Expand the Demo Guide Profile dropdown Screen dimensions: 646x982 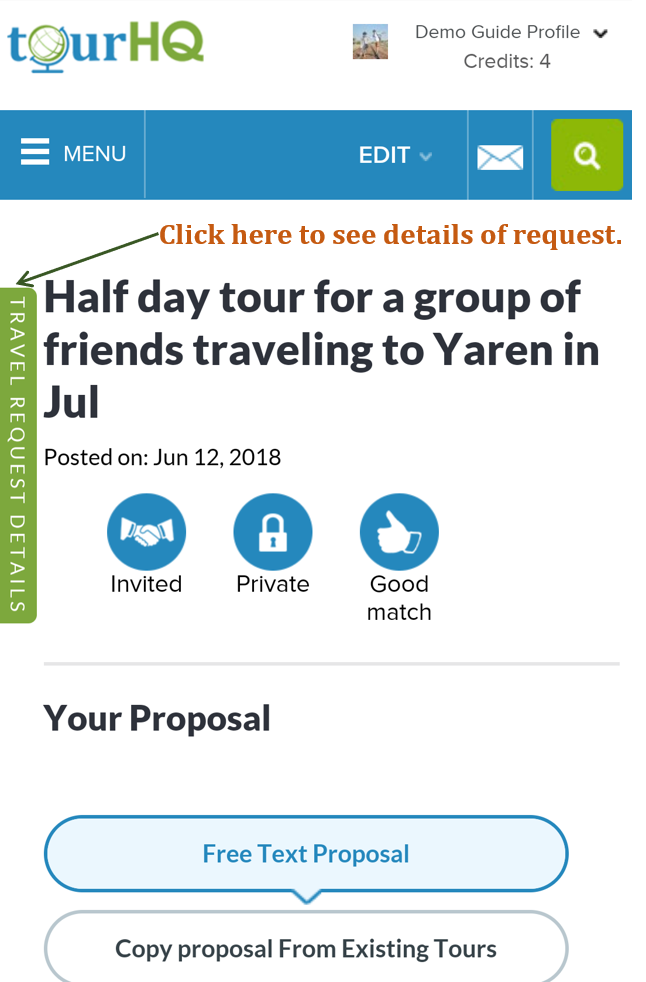(x=510, y=32)
